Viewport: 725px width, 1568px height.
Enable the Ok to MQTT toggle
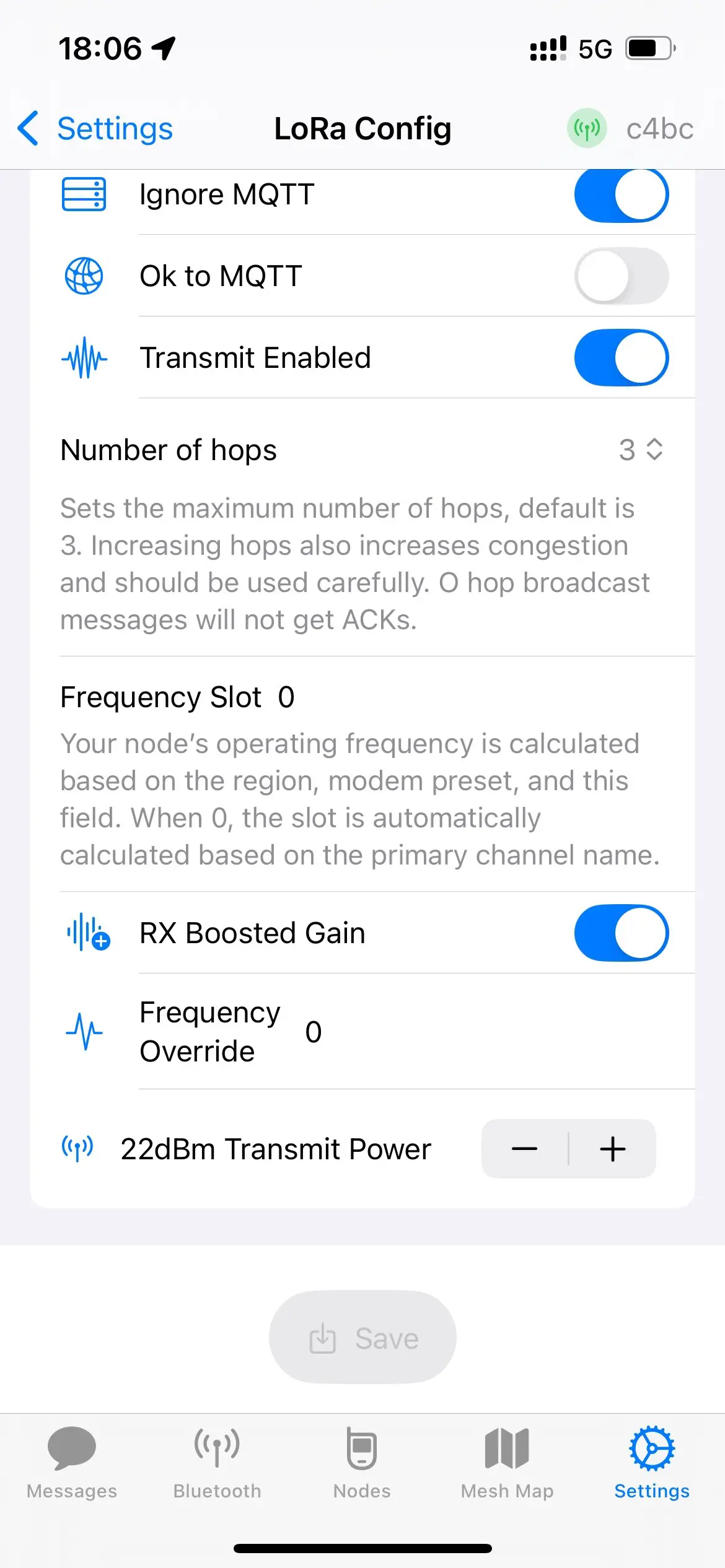[620, 276]
